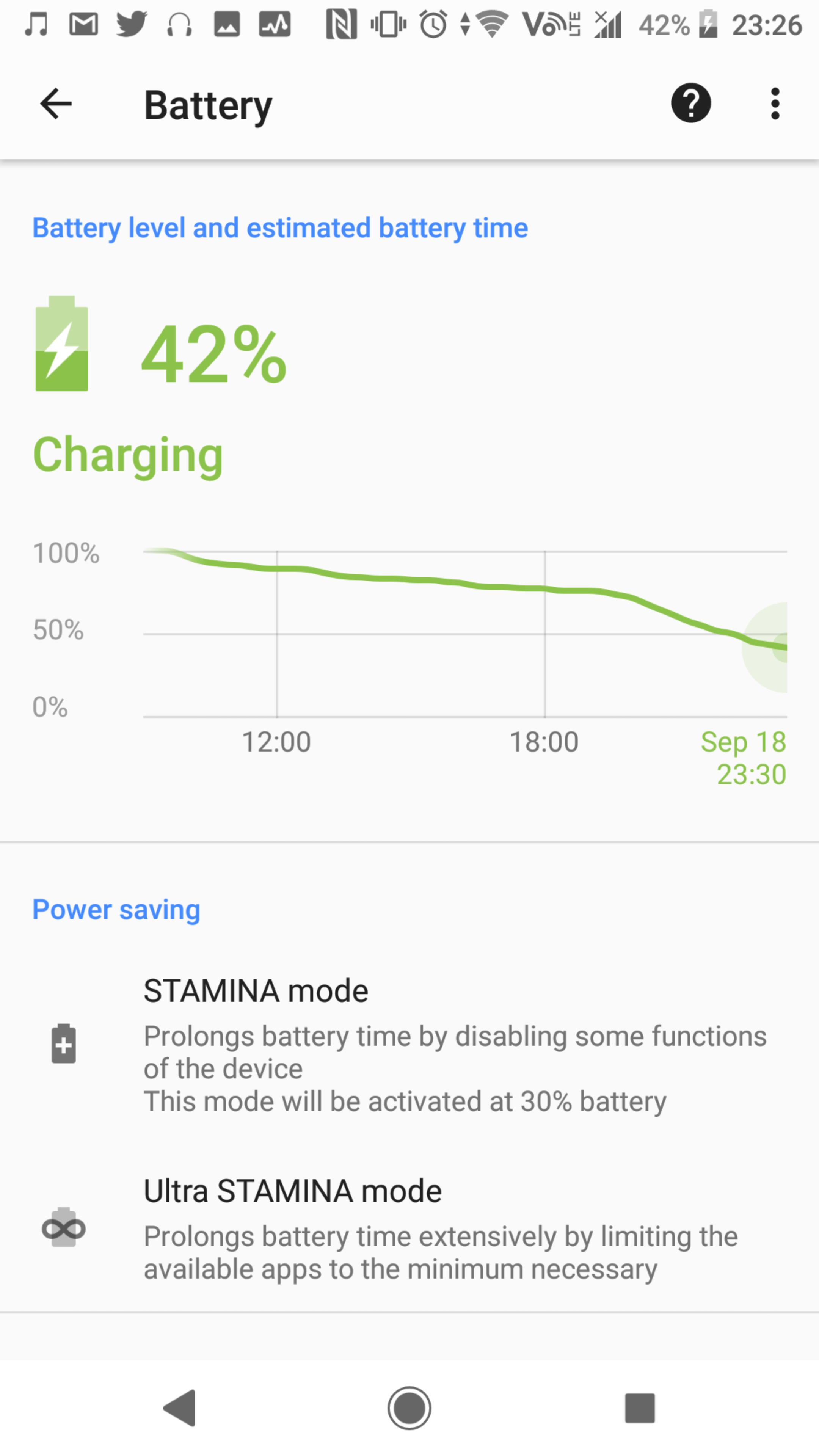819x1456 pixels.
Task: Open the three-dot overflow menu
Action: (x=775, y=104)
